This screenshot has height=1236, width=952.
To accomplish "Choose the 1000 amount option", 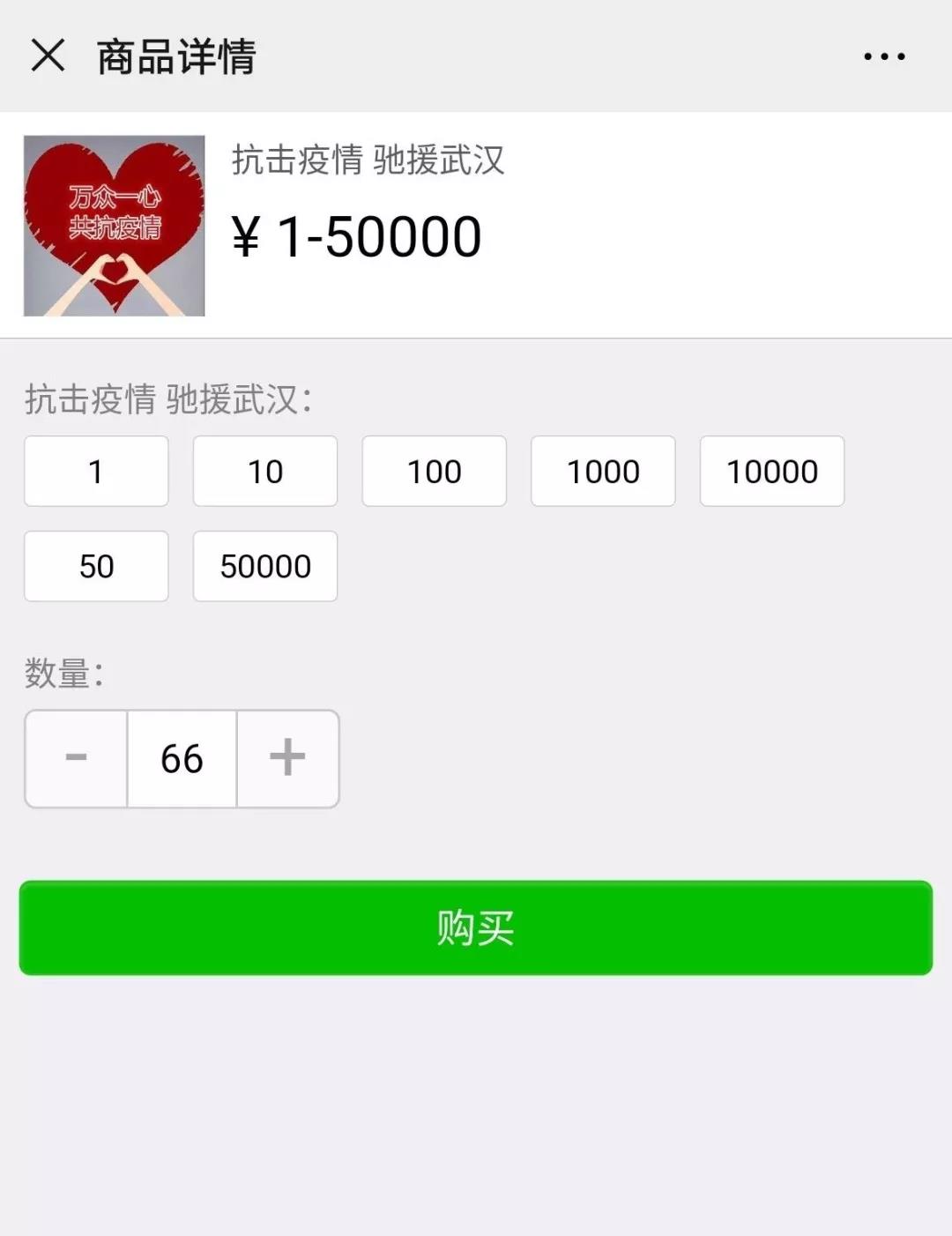I will [x=603, y=472].
